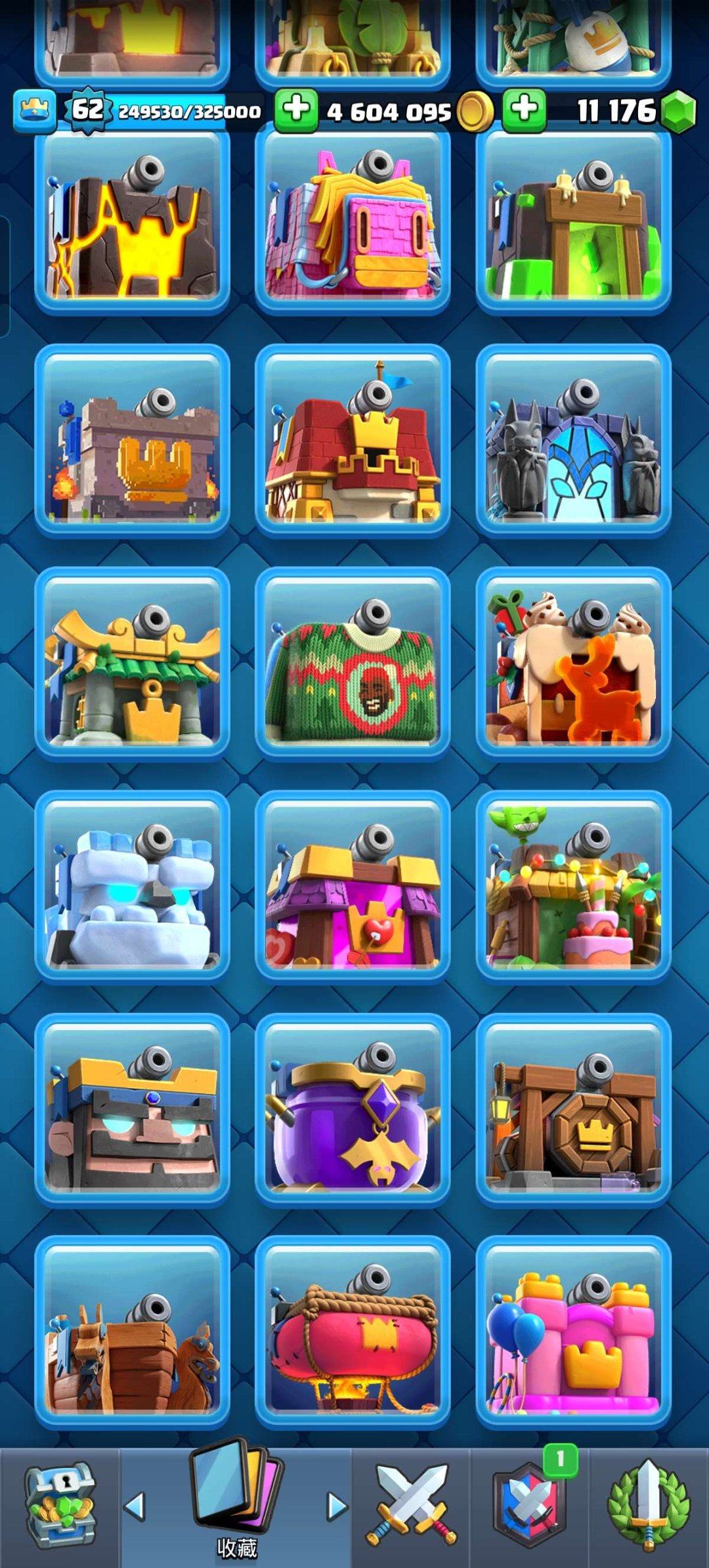Tap the green plus to buy gems
Image resolution: width=709 pixels, height=1568 pixels.
(524, 110)
